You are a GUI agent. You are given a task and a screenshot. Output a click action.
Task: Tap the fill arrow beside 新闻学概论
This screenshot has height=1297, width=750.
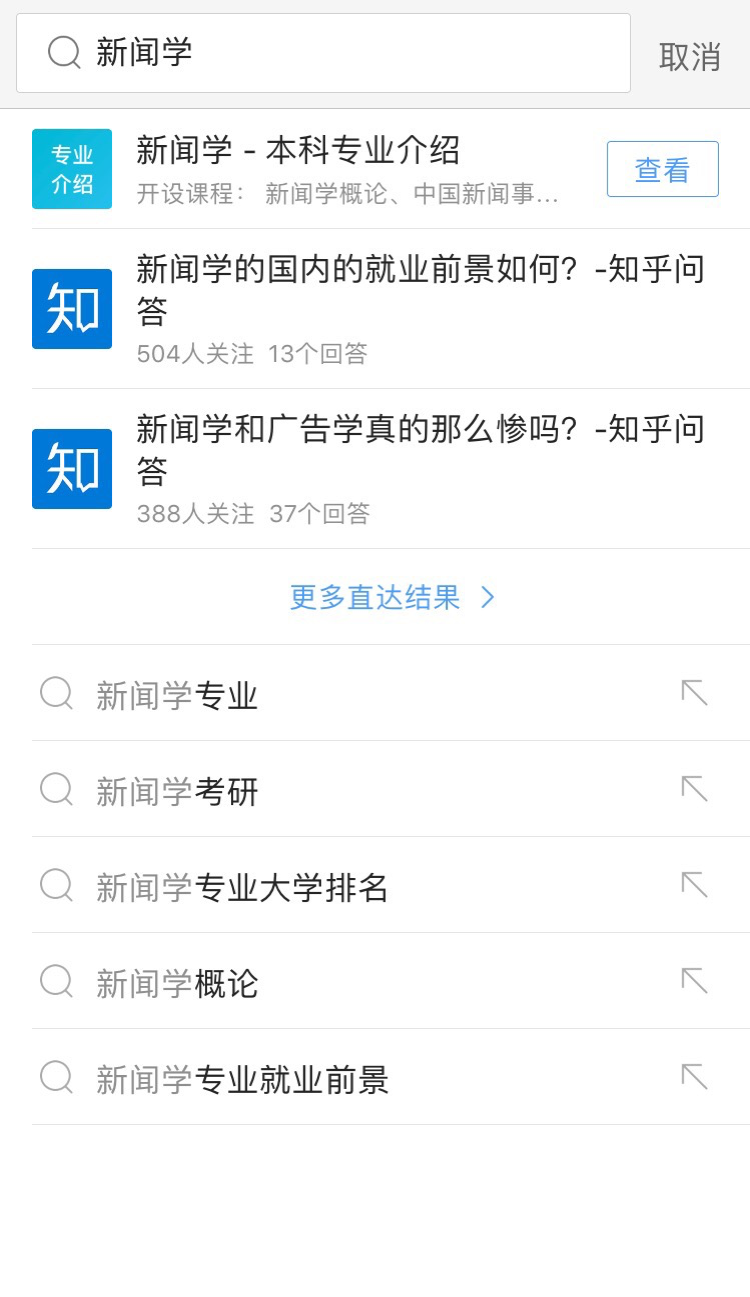pyautogui.click(x=694, y=981)
